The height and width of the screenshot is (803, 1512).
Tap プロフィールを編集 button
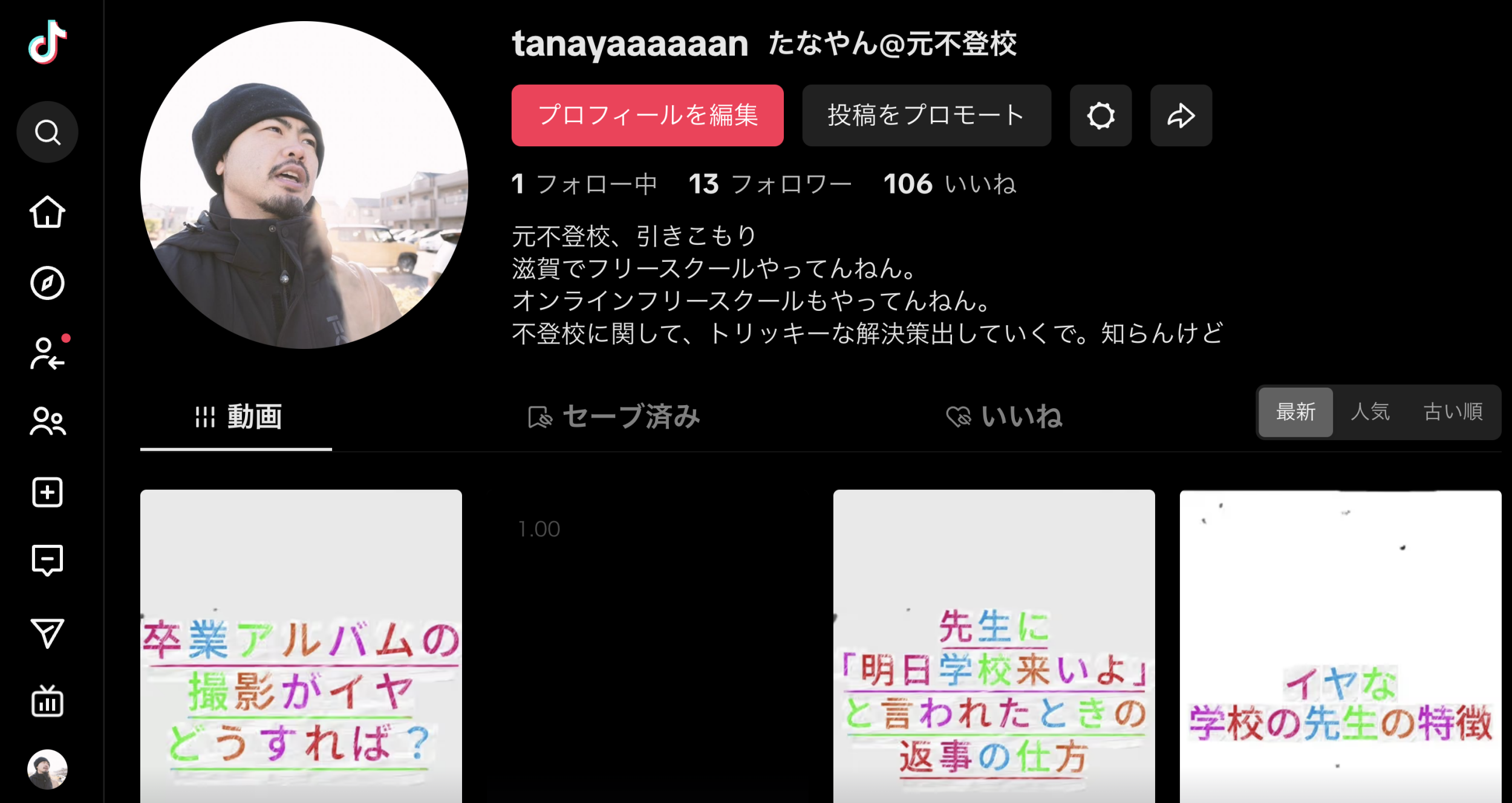click(647, 115)
